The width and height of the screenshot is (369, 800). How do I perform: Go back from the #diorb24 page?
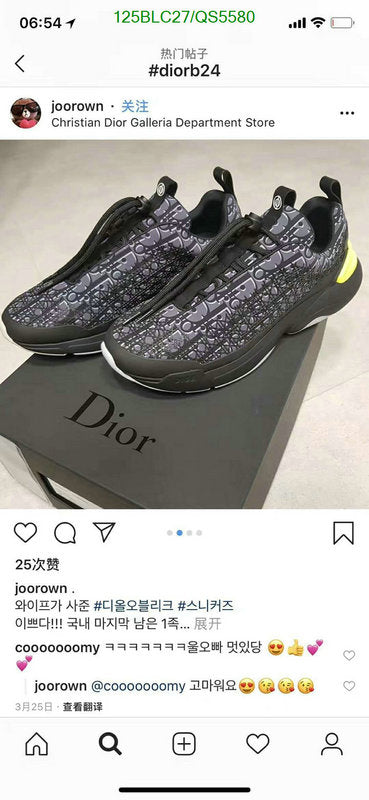click(x=20, y=64)
